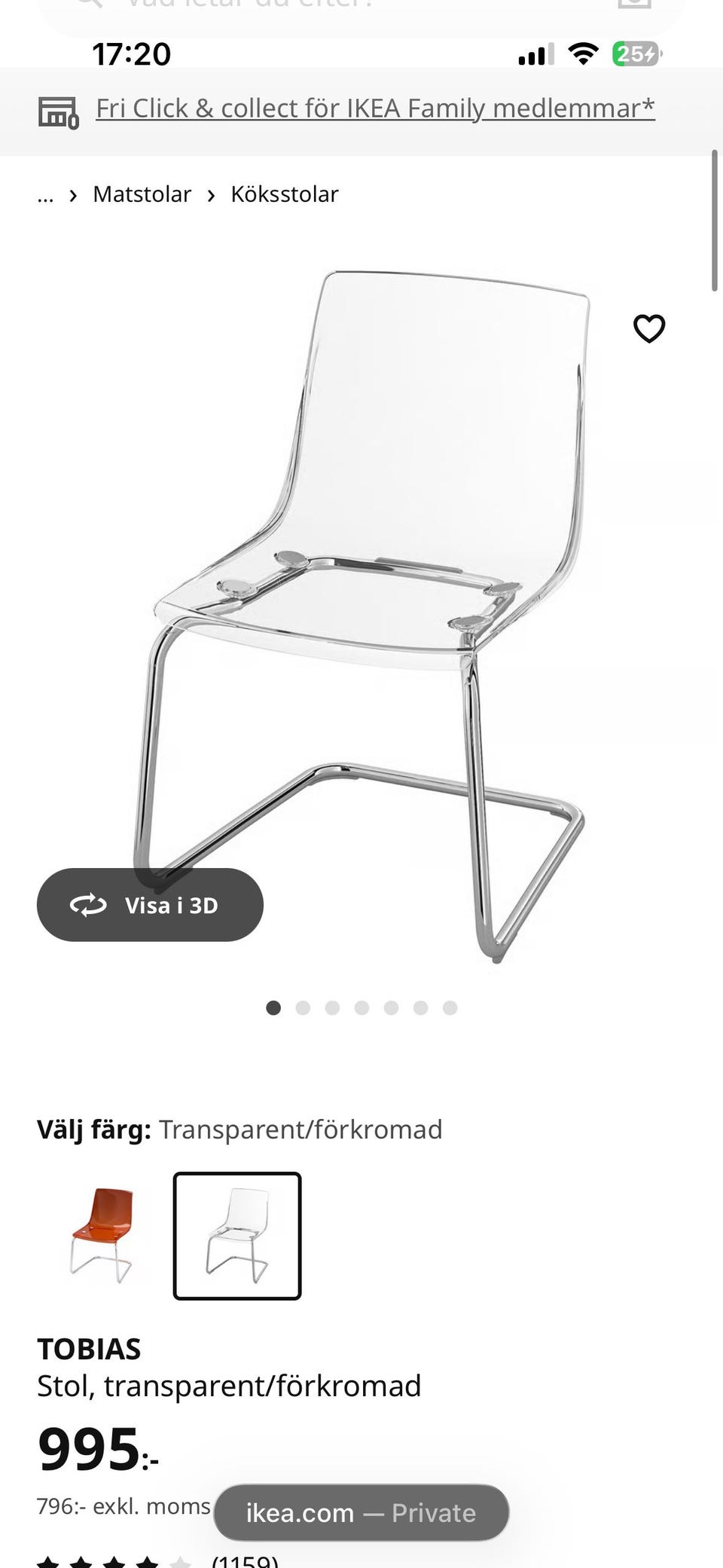This screenshot has height=1568, width=723.
Task: Select the transparent/förkromad chair color
Action: pyautogui.click(x=237, y=1236)
